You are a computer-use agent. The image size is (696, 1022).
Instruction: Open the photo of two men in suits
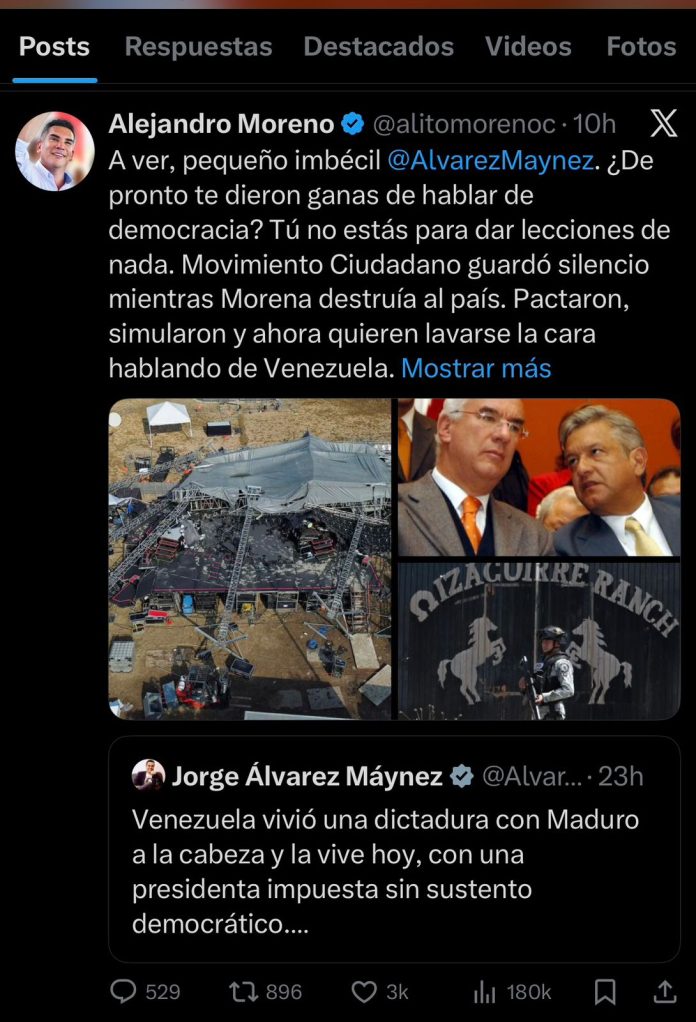pos(539,476)
